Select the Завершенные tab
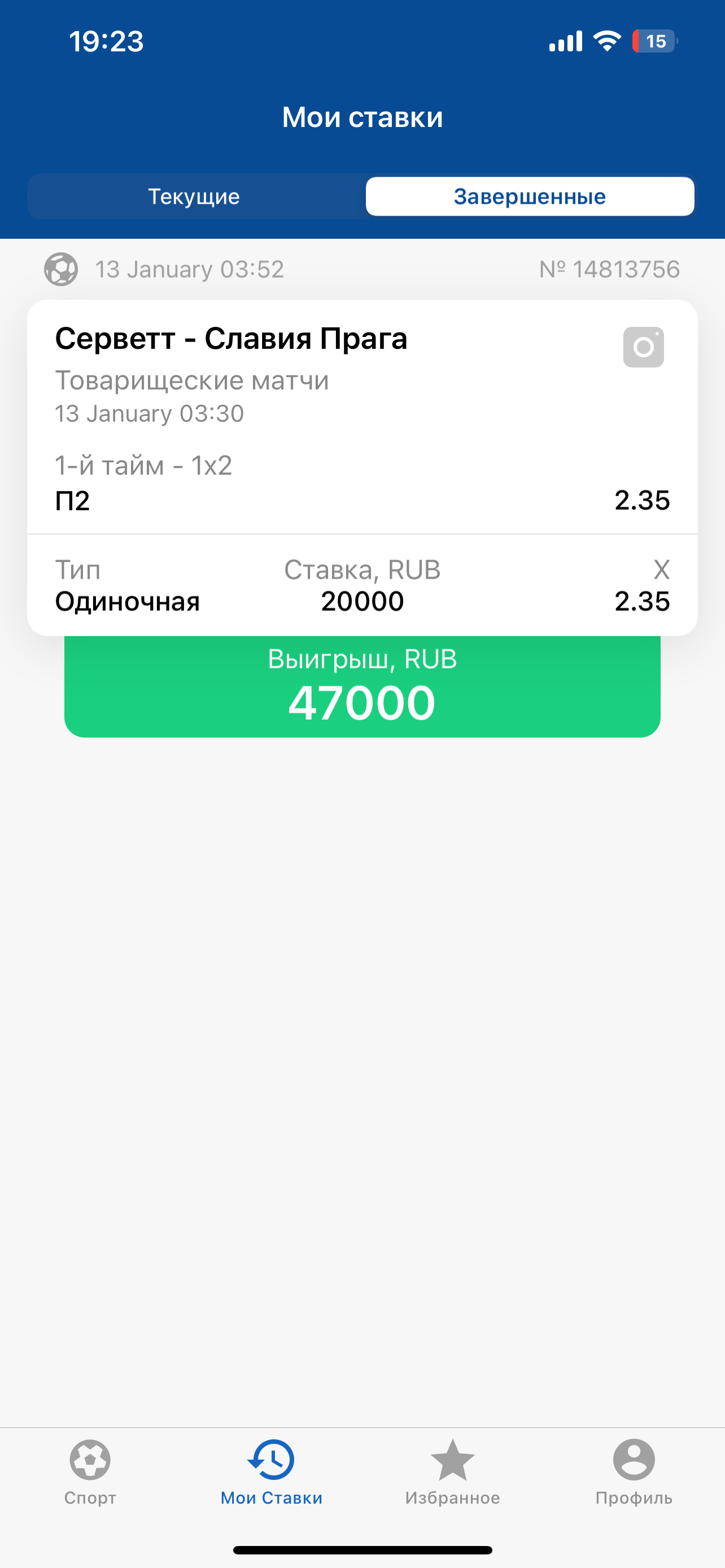725x1568 pixels. [x=529, y=196]
